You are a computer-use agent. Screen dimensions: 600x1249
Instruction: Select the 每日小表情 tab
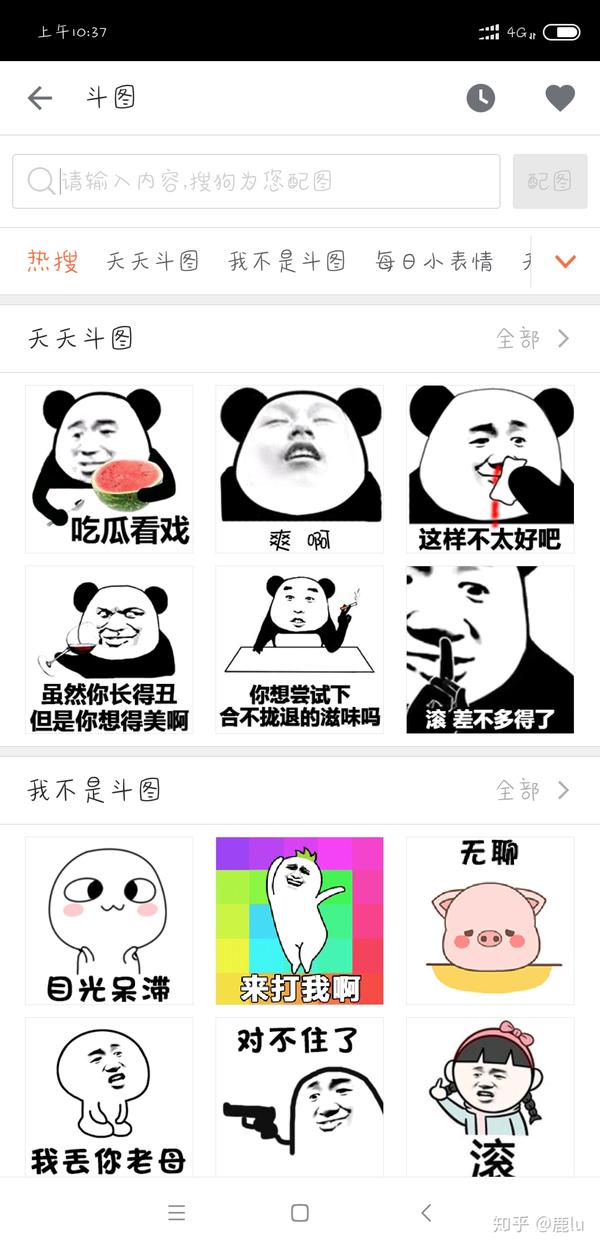click(x=434, y=262)
